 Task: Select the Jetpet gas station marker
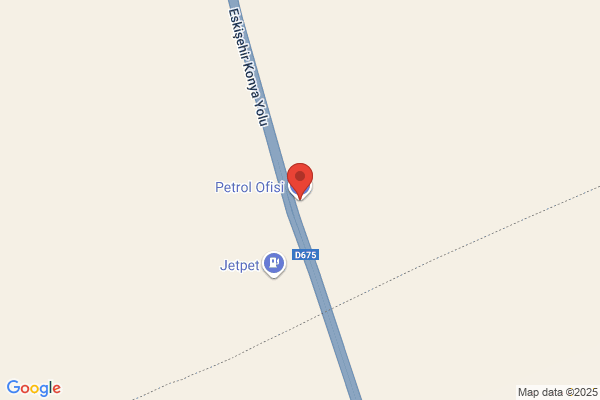[x=273, y=263]
